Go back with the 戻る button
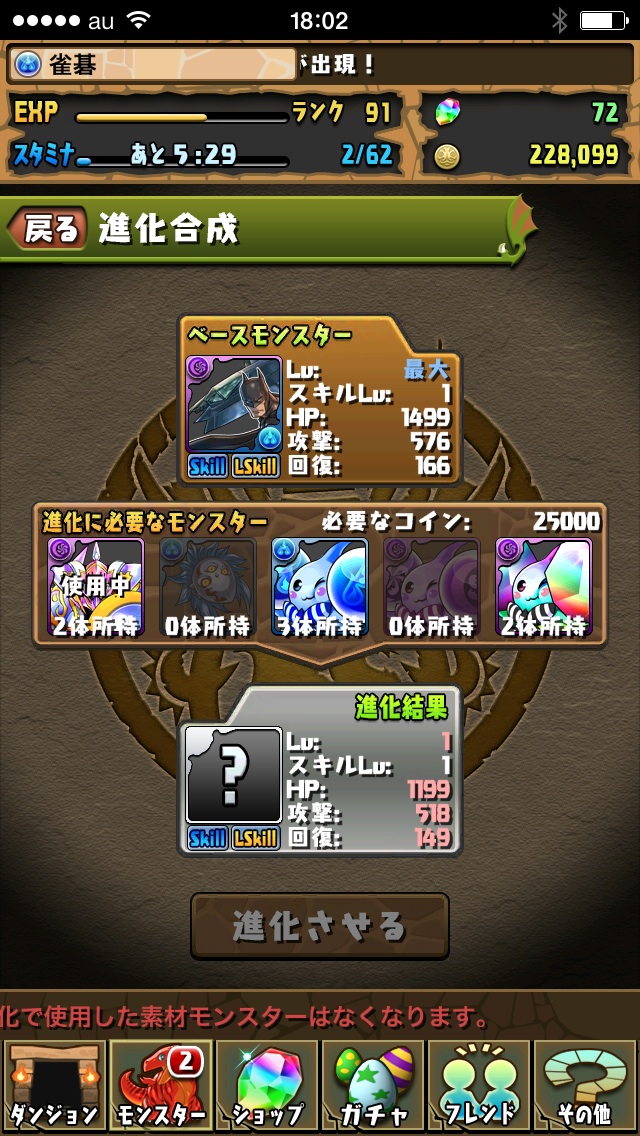Viewport: 640px width, 1136px height. pos(48,229)
